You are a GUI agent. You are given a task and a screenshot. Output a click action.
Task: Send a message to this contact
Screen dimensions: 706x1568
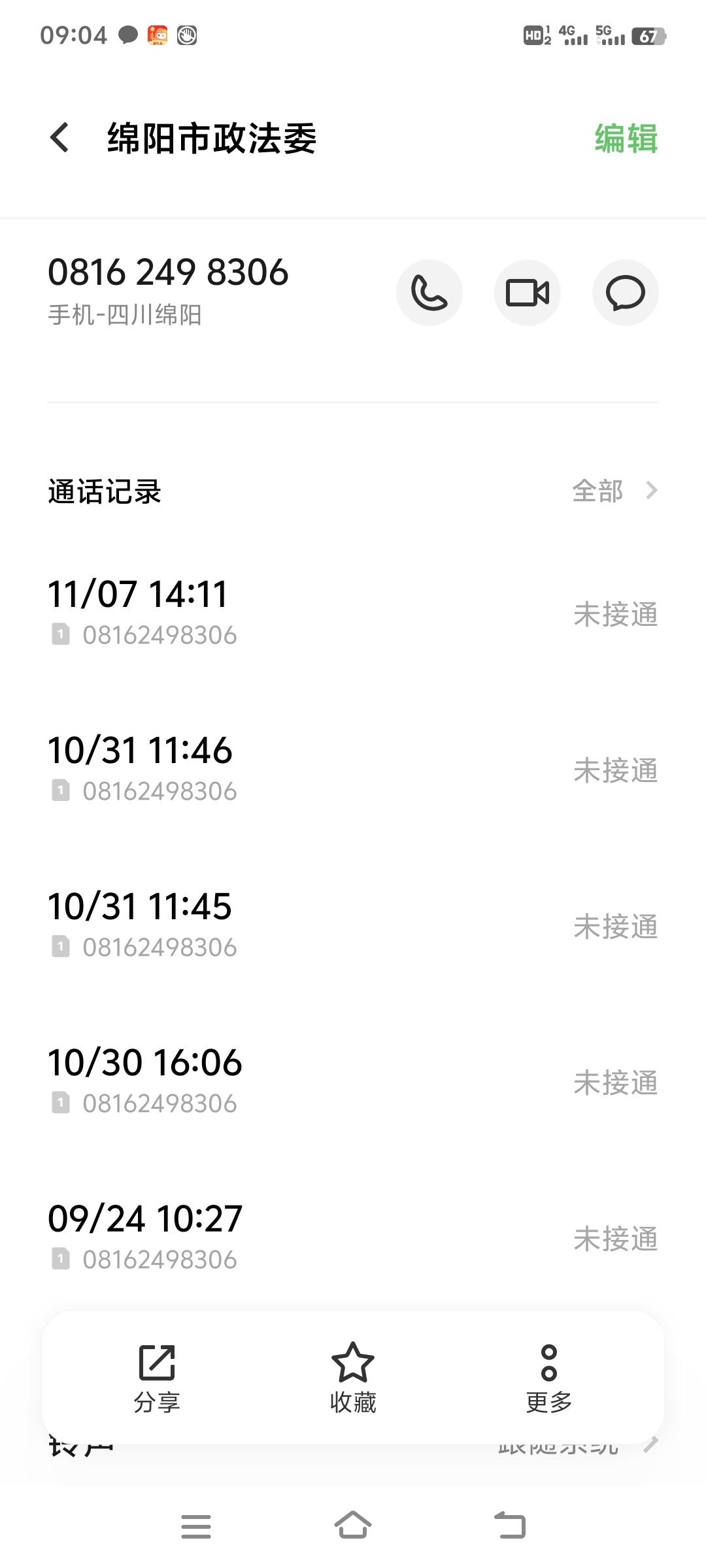(x=625, y=293)
